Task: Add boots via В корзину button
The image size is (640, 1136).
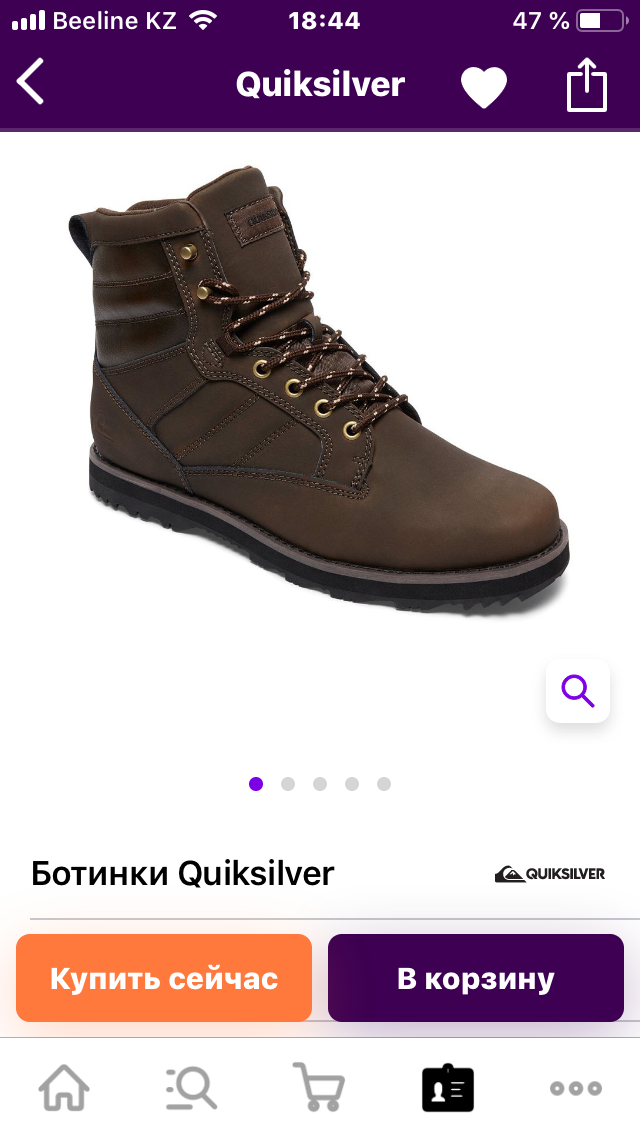Action: [476, 978]
